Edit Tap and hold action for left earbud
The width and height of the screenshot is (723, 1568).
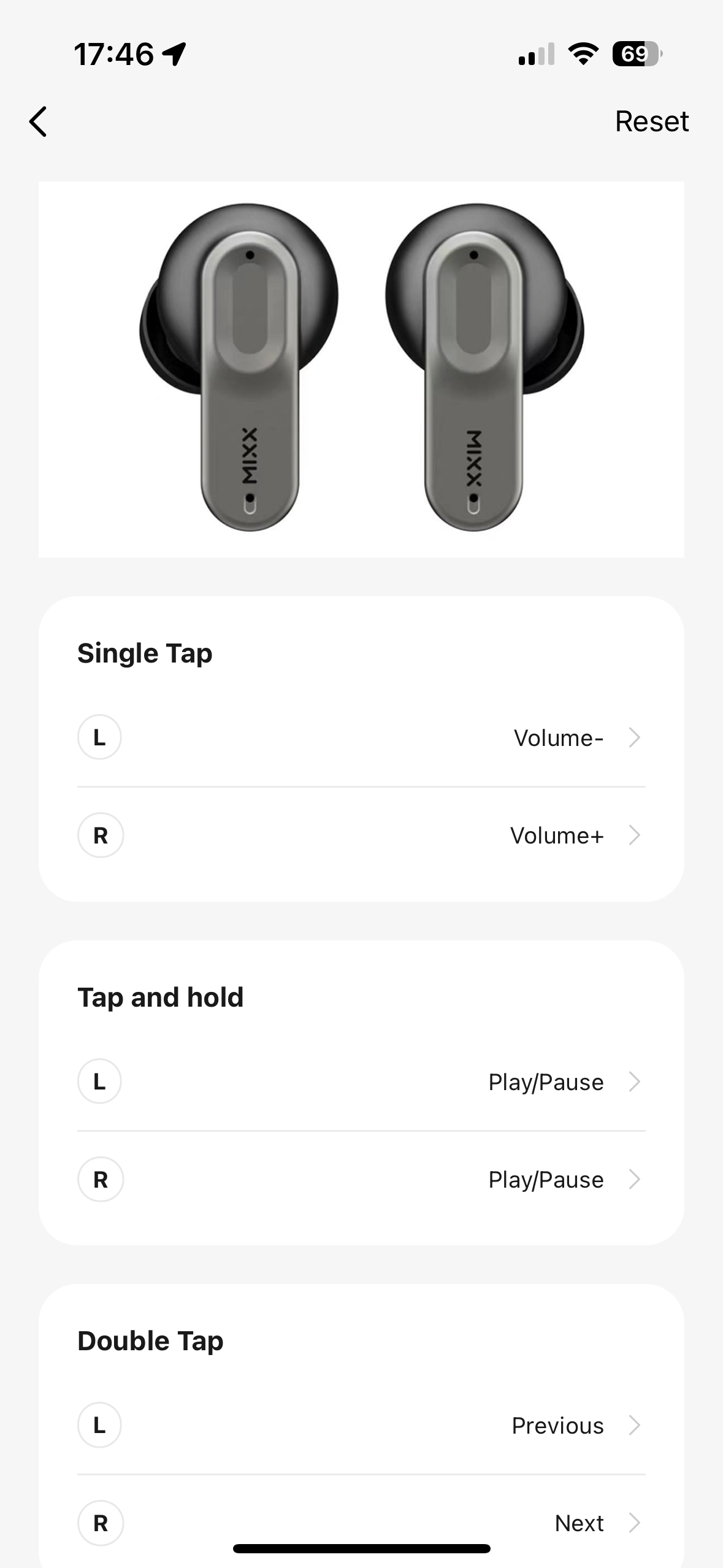[361, 1082]
